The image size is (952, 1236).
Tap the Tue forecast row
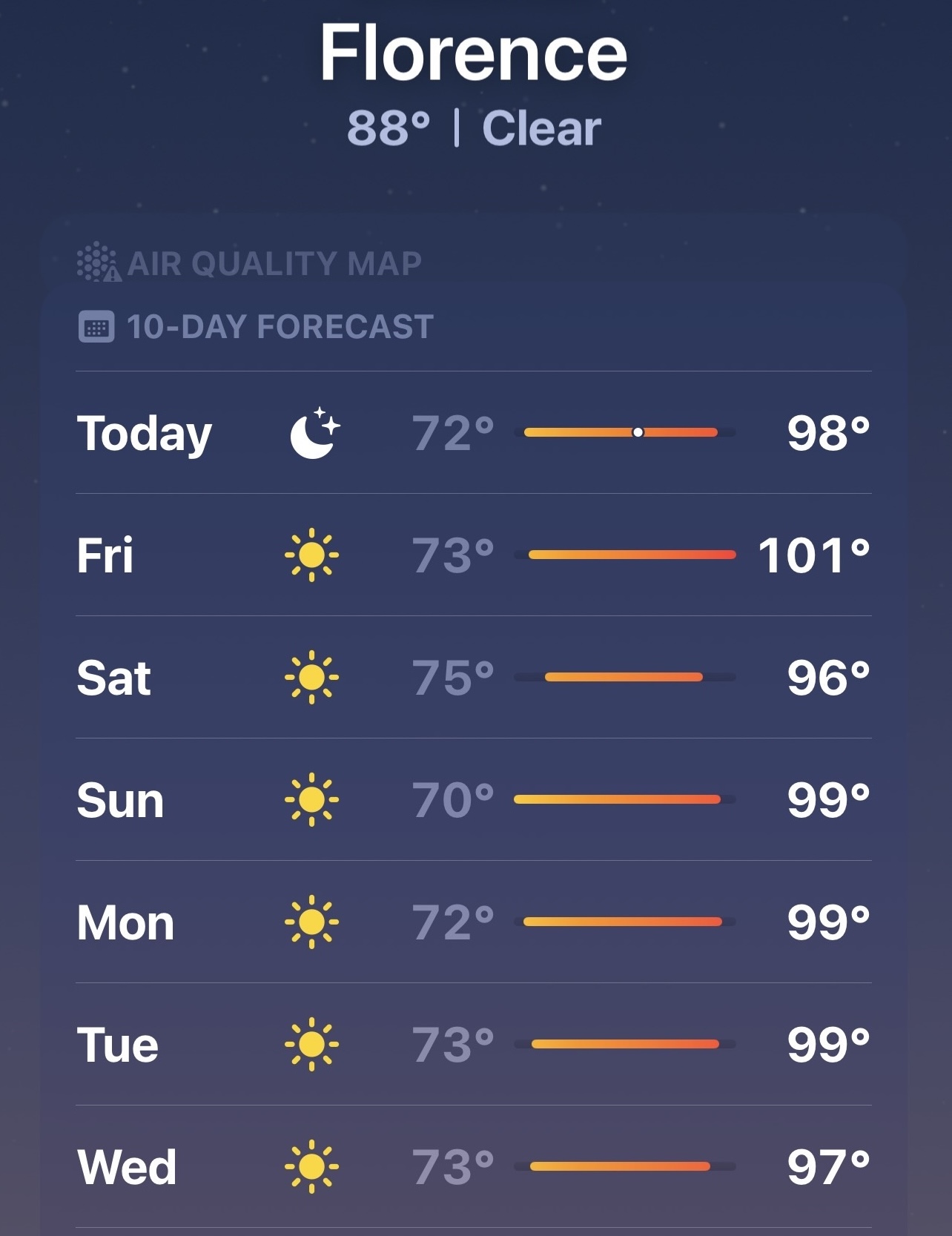pos(474,1044)
